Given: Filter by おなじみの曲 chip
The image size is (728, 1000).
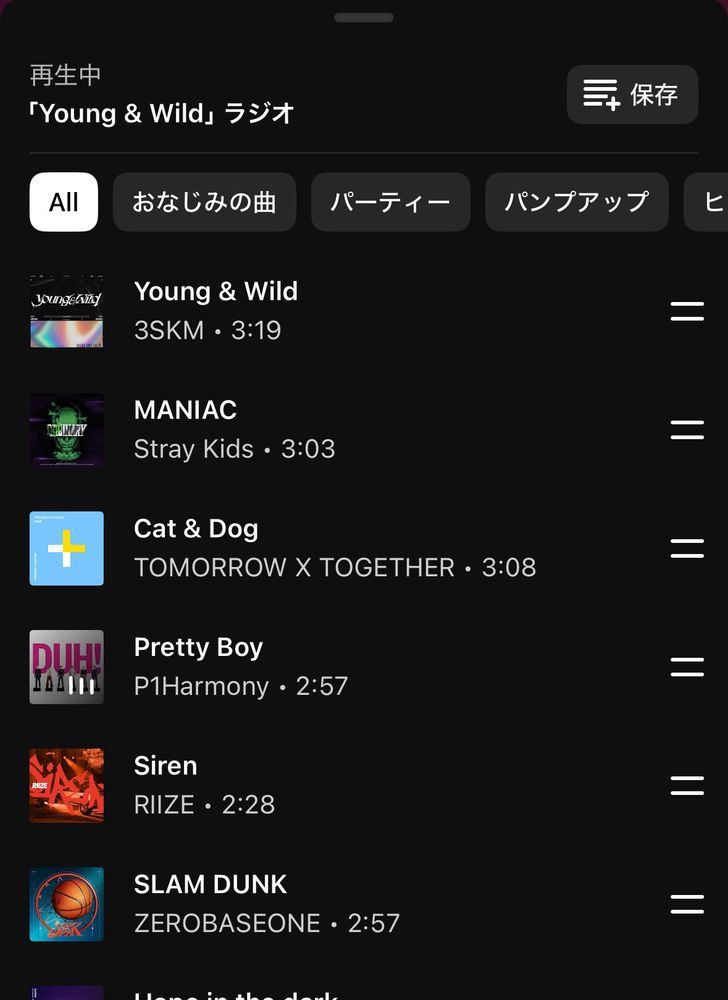Looking at the screenshot, I should [204, 202].
